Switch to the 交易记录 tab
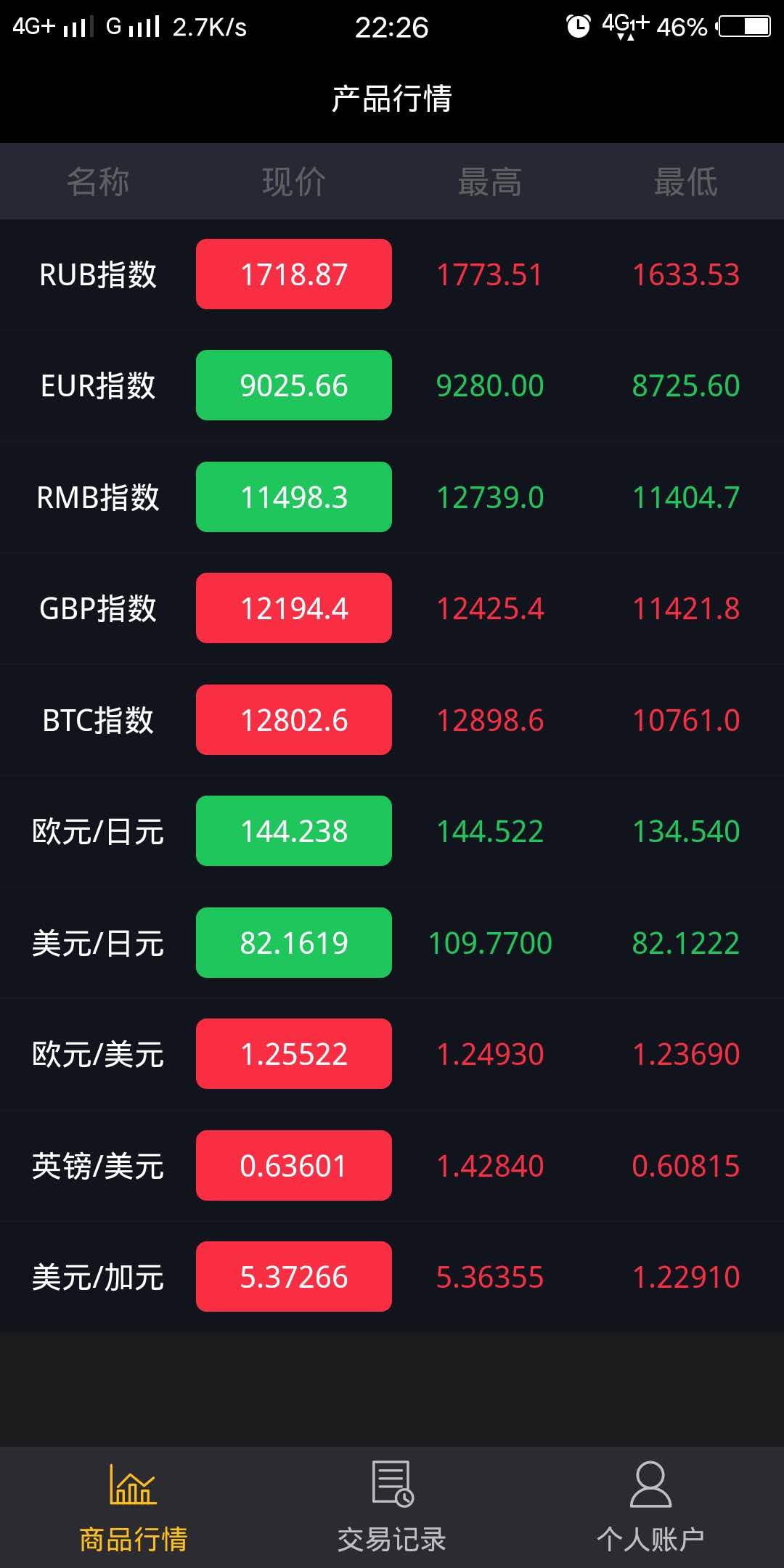This screenshot has width=784, height=1568. tap(392, 1508)
